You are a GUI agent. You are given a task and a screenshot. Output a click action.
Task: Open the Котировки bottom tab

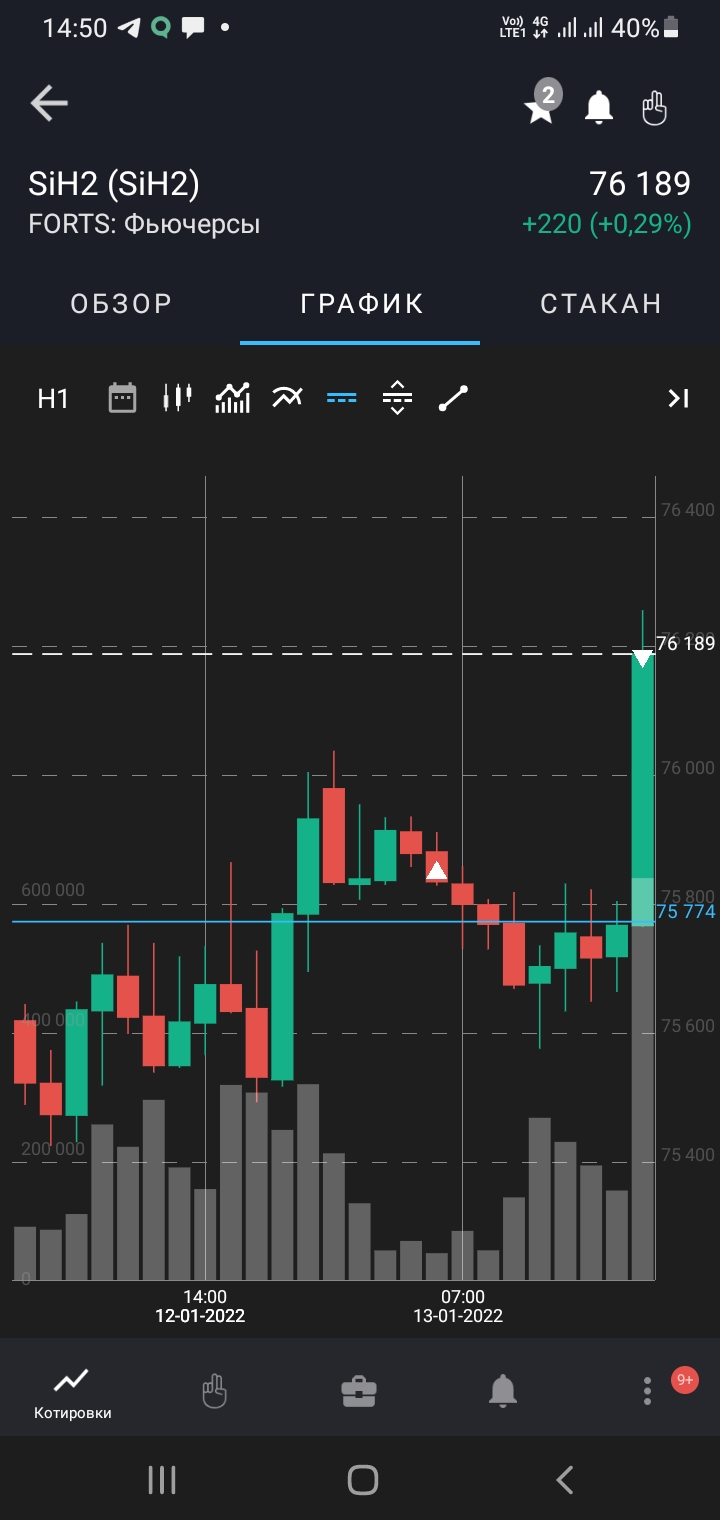[72, 1392]
